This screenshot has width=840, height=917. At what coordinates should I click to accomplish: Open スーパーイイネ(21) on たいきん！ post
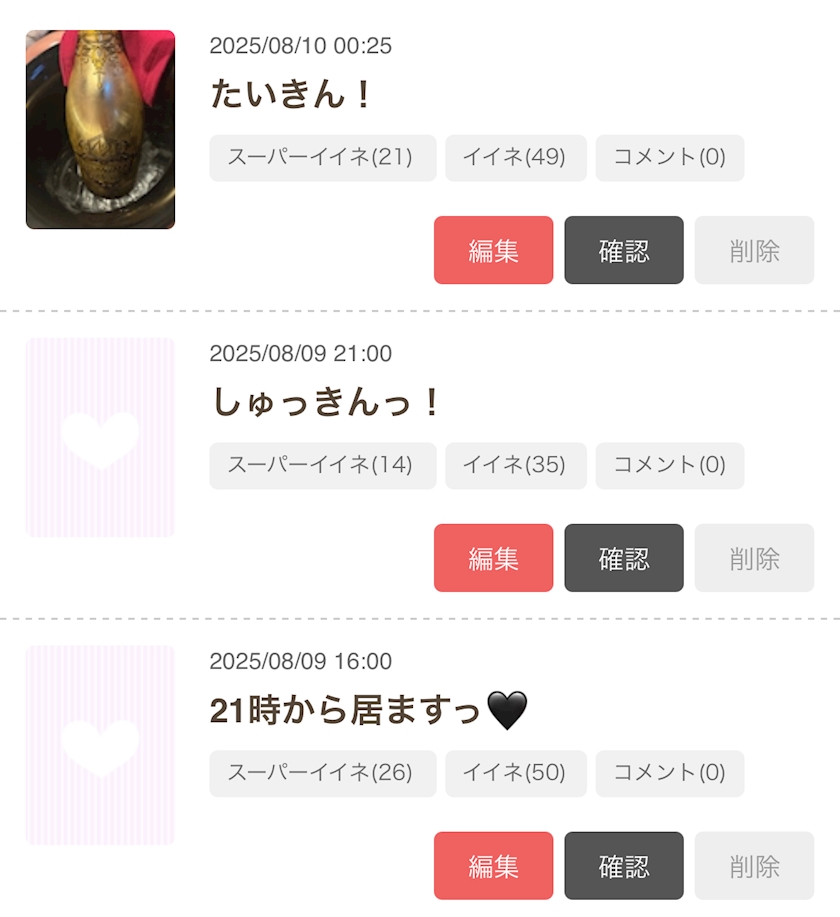[322, 158]
